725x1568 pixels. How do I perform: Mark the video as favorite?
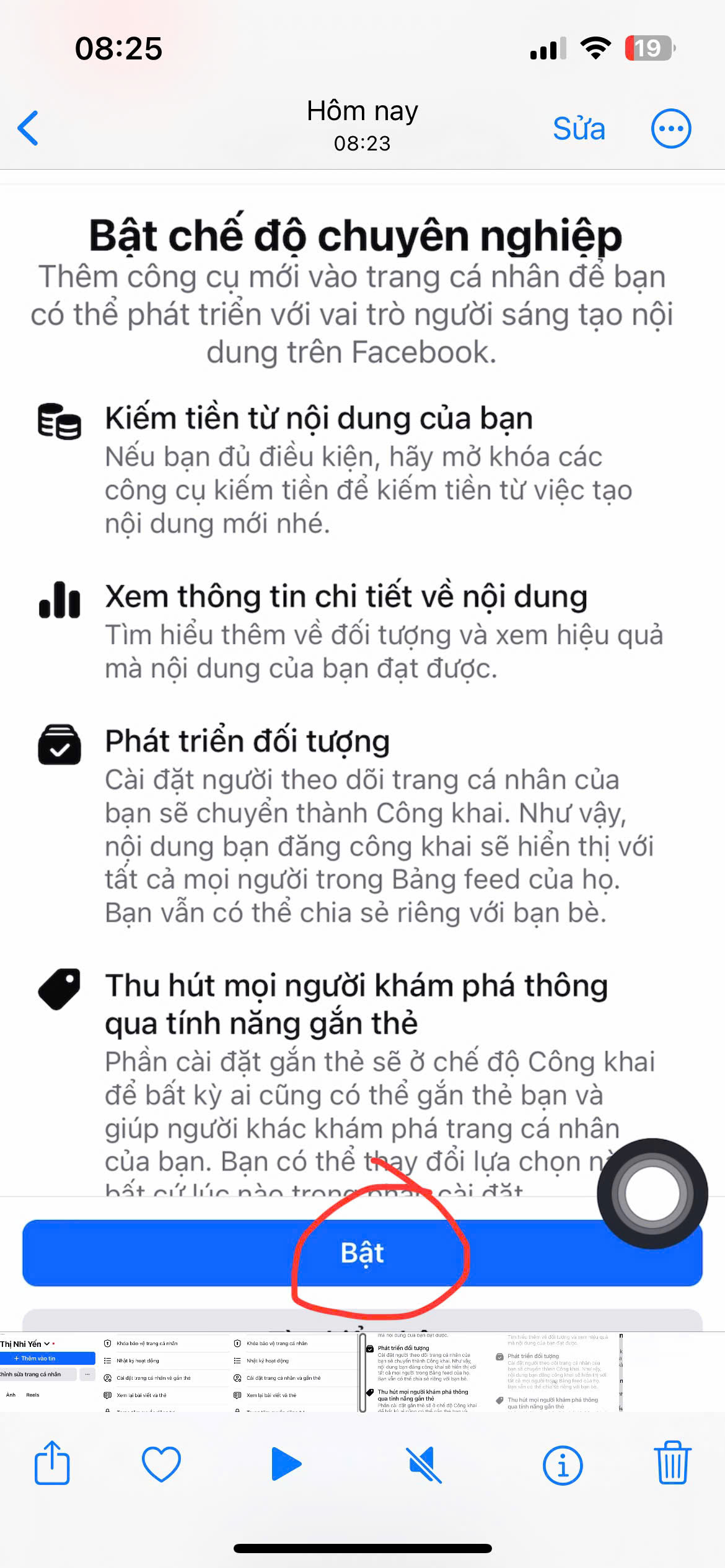161,1464
